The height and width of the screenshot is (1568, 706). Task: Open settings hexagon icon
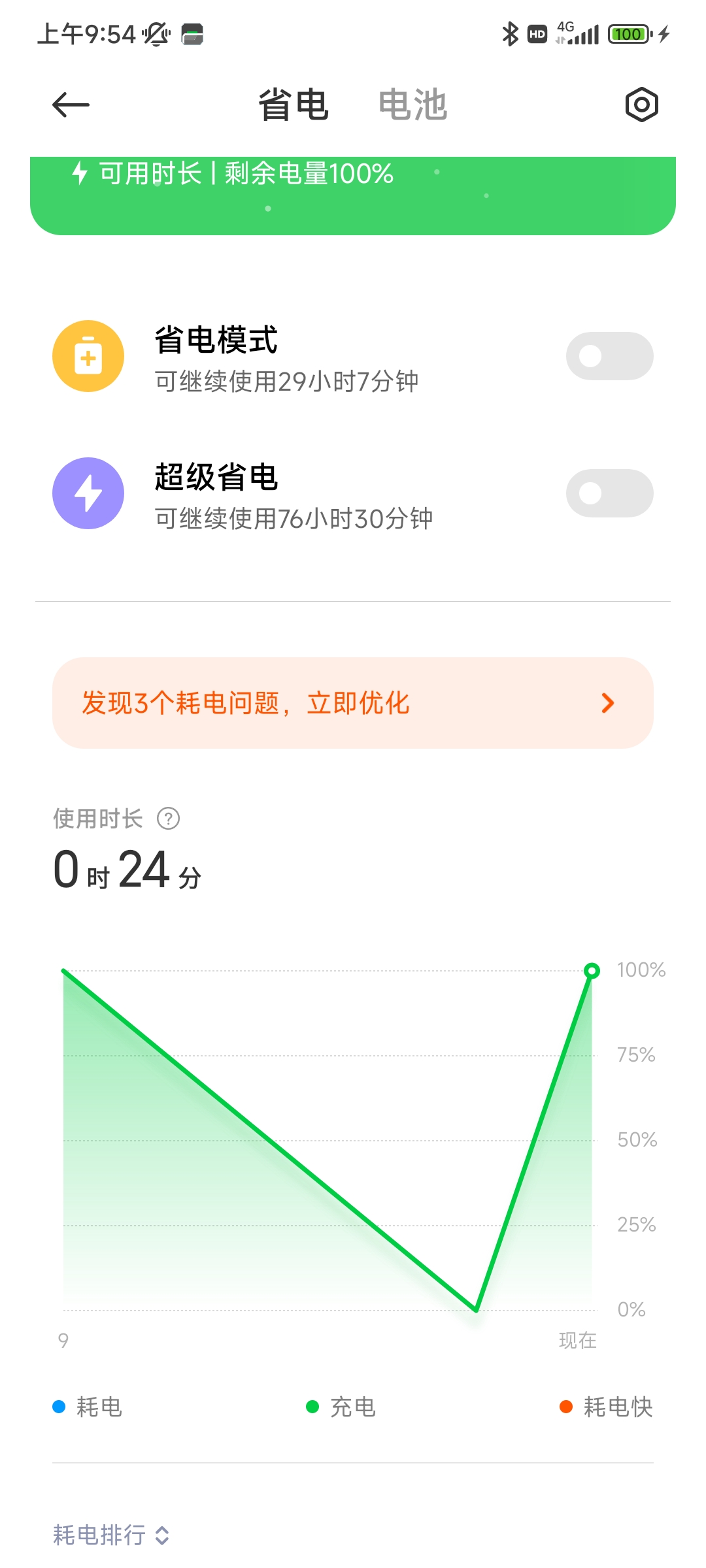(641, 105)
